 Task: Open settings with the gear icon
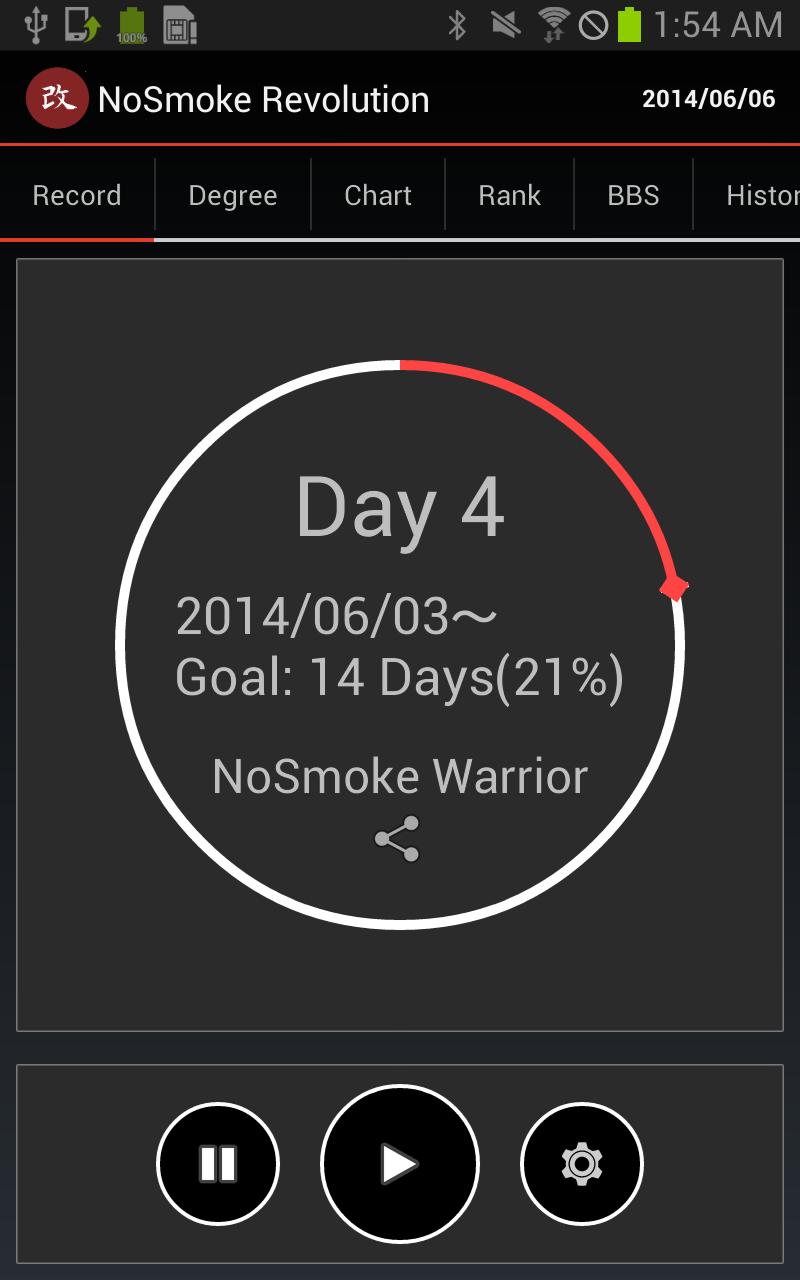[x=581, y=1163]
